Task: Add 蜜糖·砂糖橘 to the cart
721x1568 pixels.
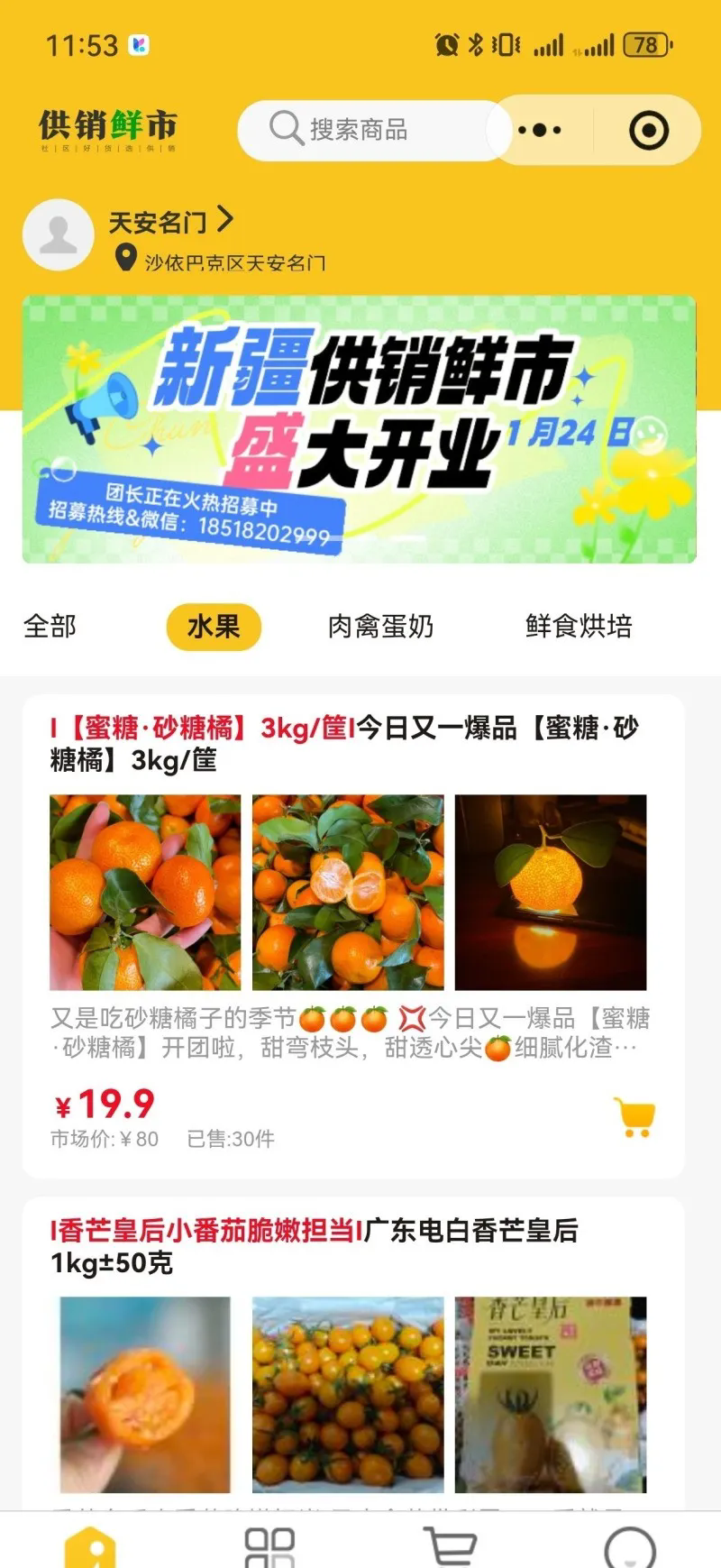Action: [634, 1116]
